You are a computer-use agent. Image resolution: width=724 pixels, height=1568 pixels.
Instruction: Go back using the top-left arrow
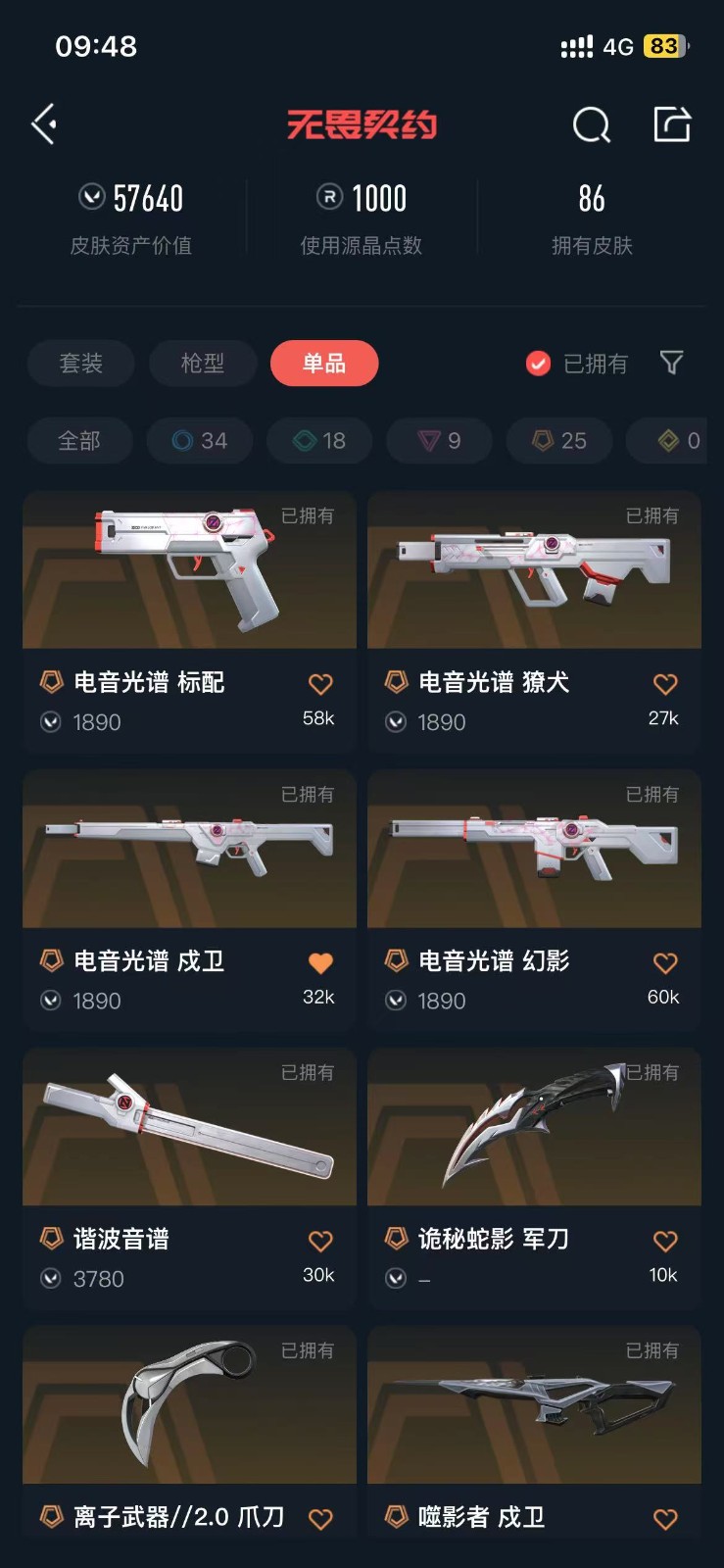click(44, 124)
